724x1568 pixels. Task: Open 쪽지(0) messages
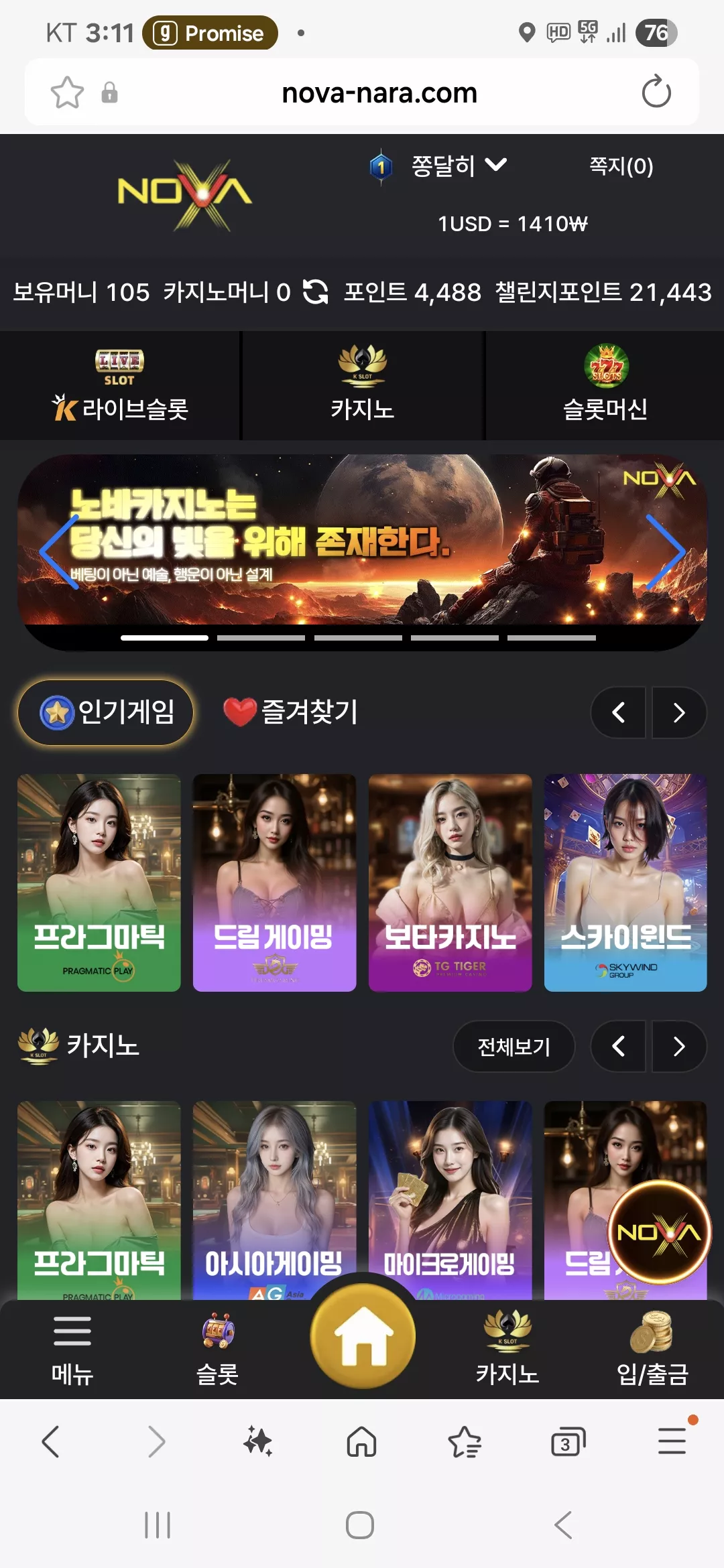621,166
